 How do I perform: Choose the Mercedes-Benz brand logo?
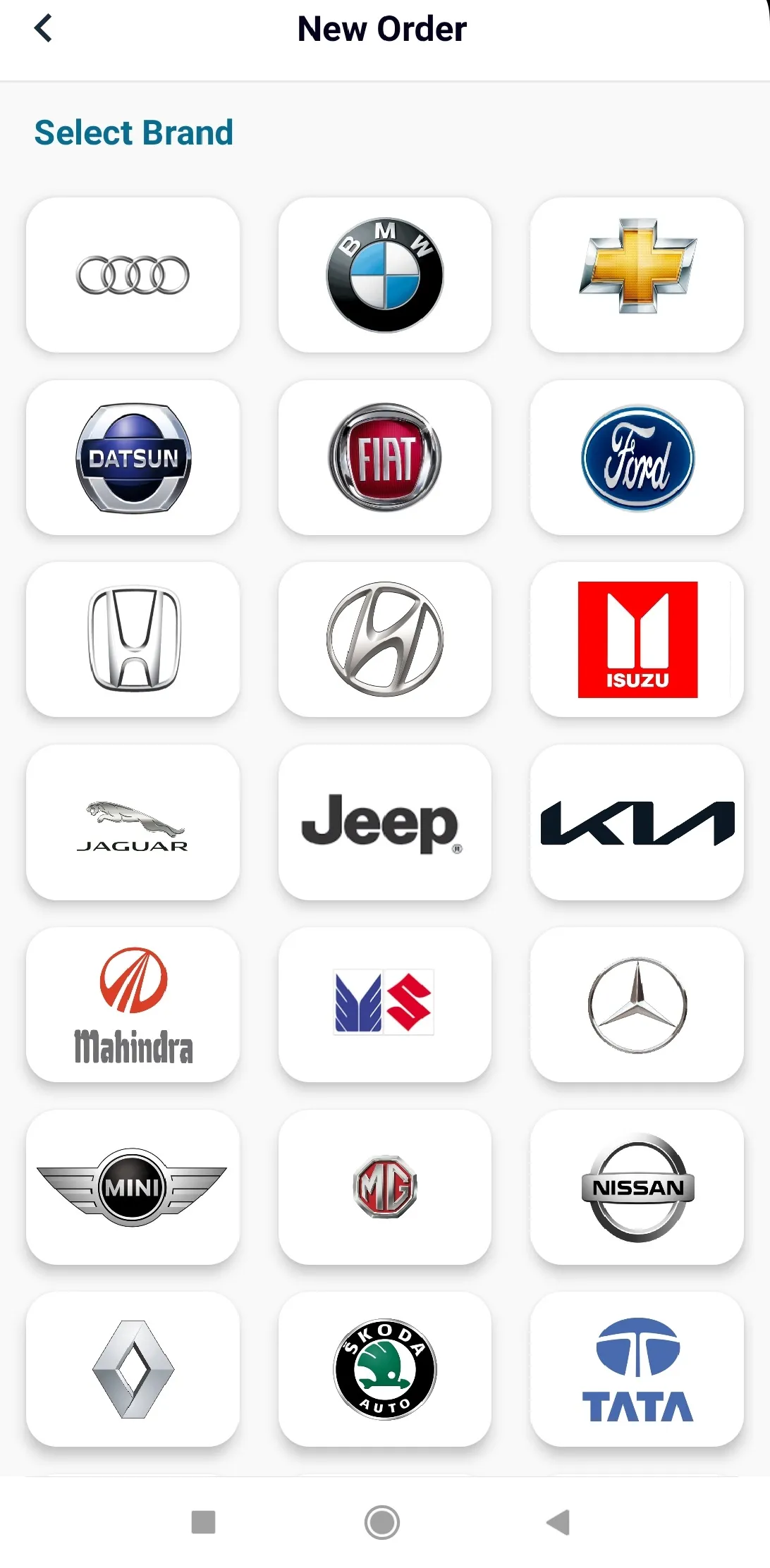point(636,1004)
